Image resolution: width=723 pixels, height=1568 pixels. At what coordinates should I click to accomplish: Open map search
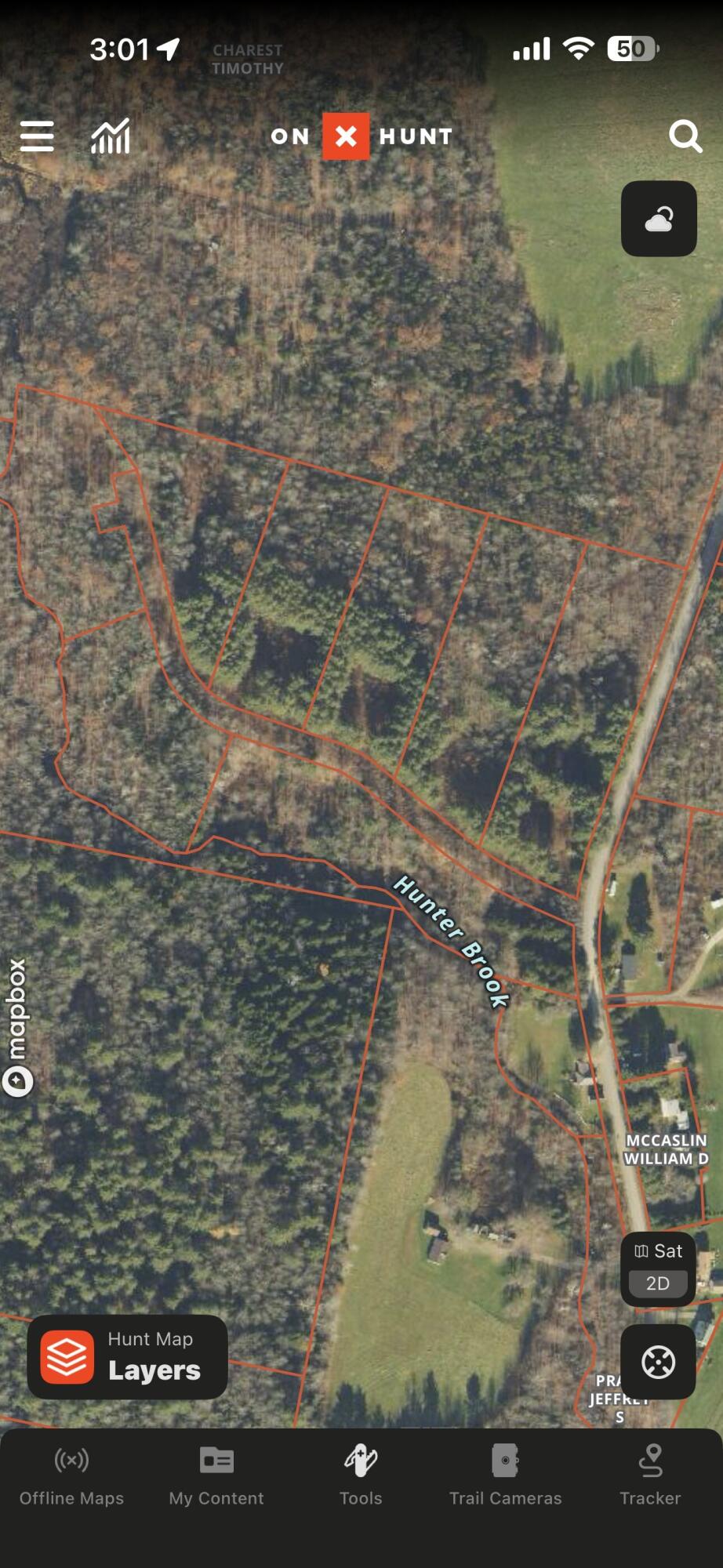pos(685,136)
